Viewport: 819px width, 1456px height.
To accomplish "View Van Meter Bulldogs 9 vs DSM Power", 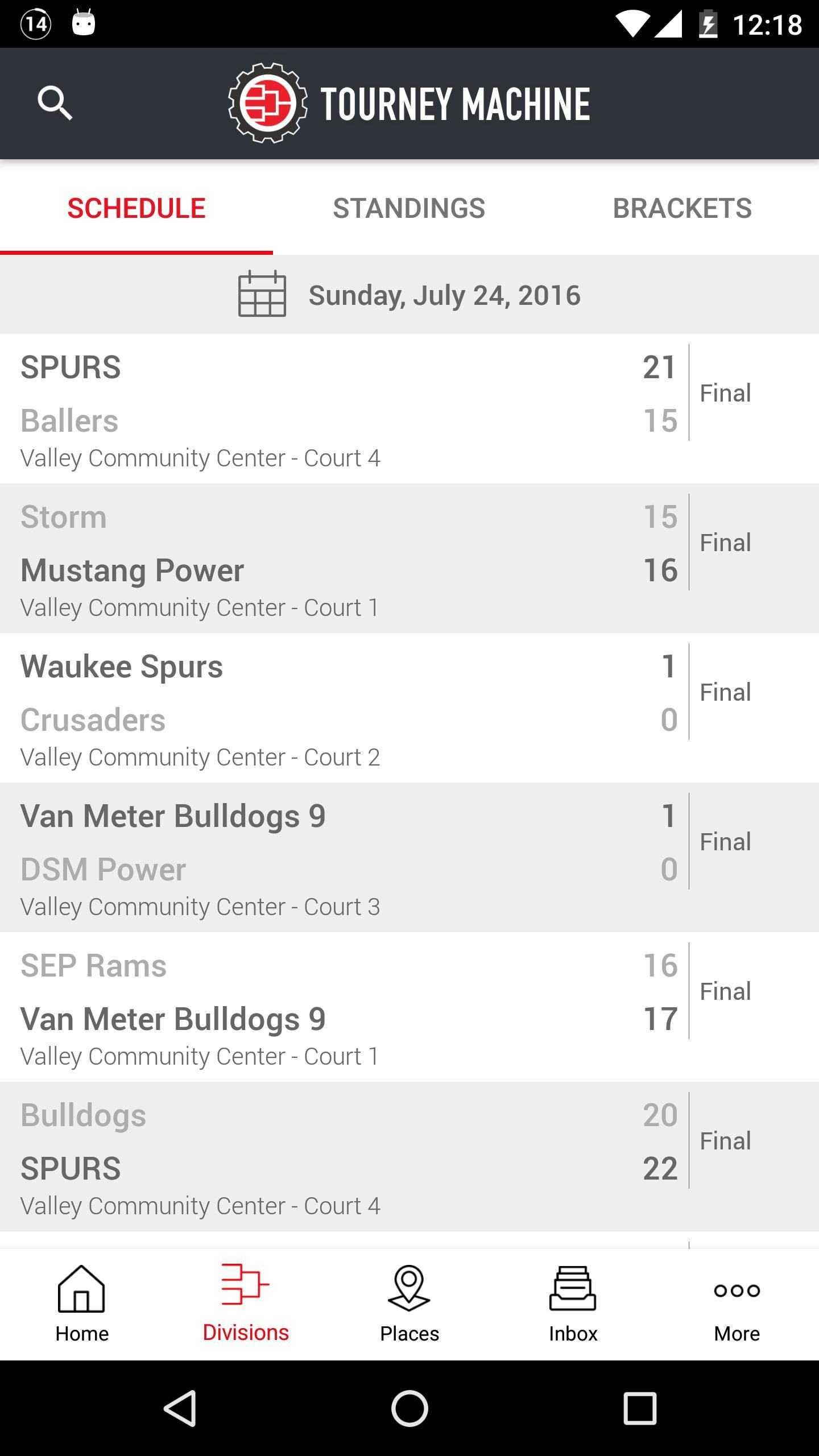I will [409, 857].
